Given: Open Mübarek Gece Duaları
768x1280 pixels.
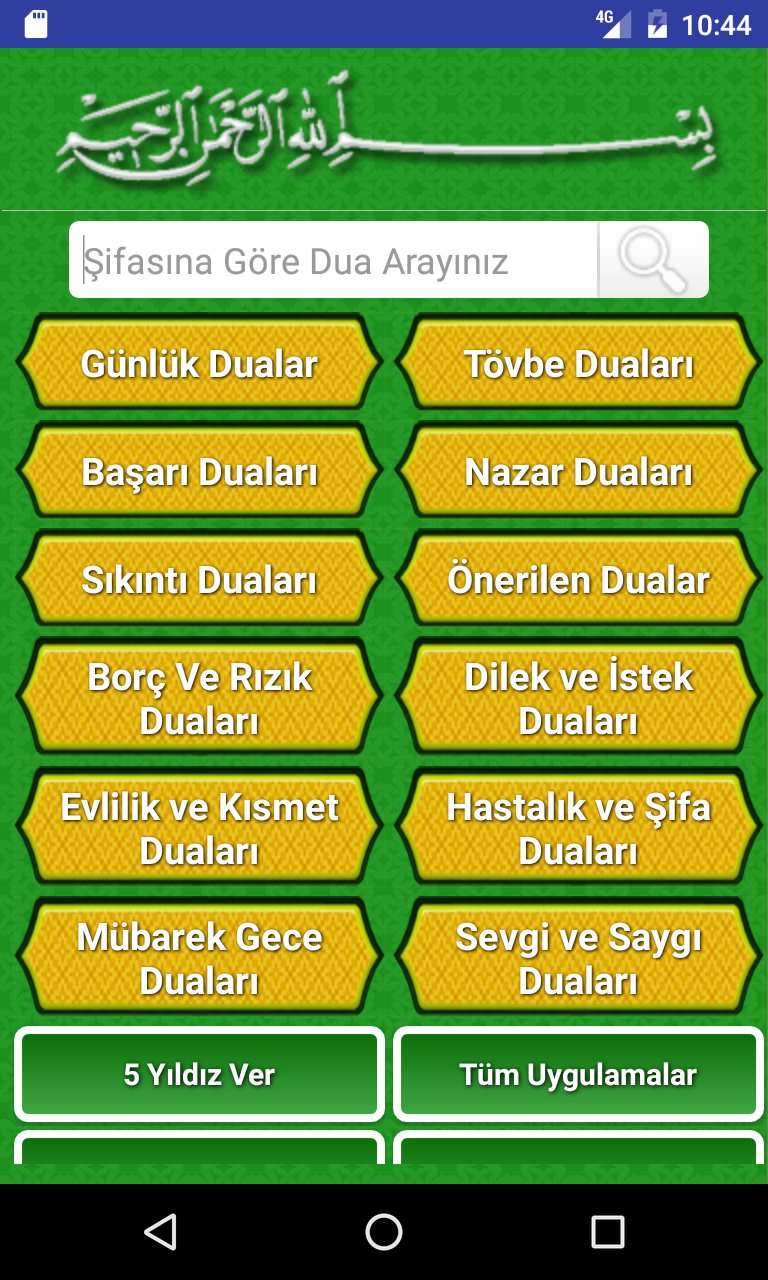Looking at the screenshot, I should pyautogui.click(x=199, y=959).
